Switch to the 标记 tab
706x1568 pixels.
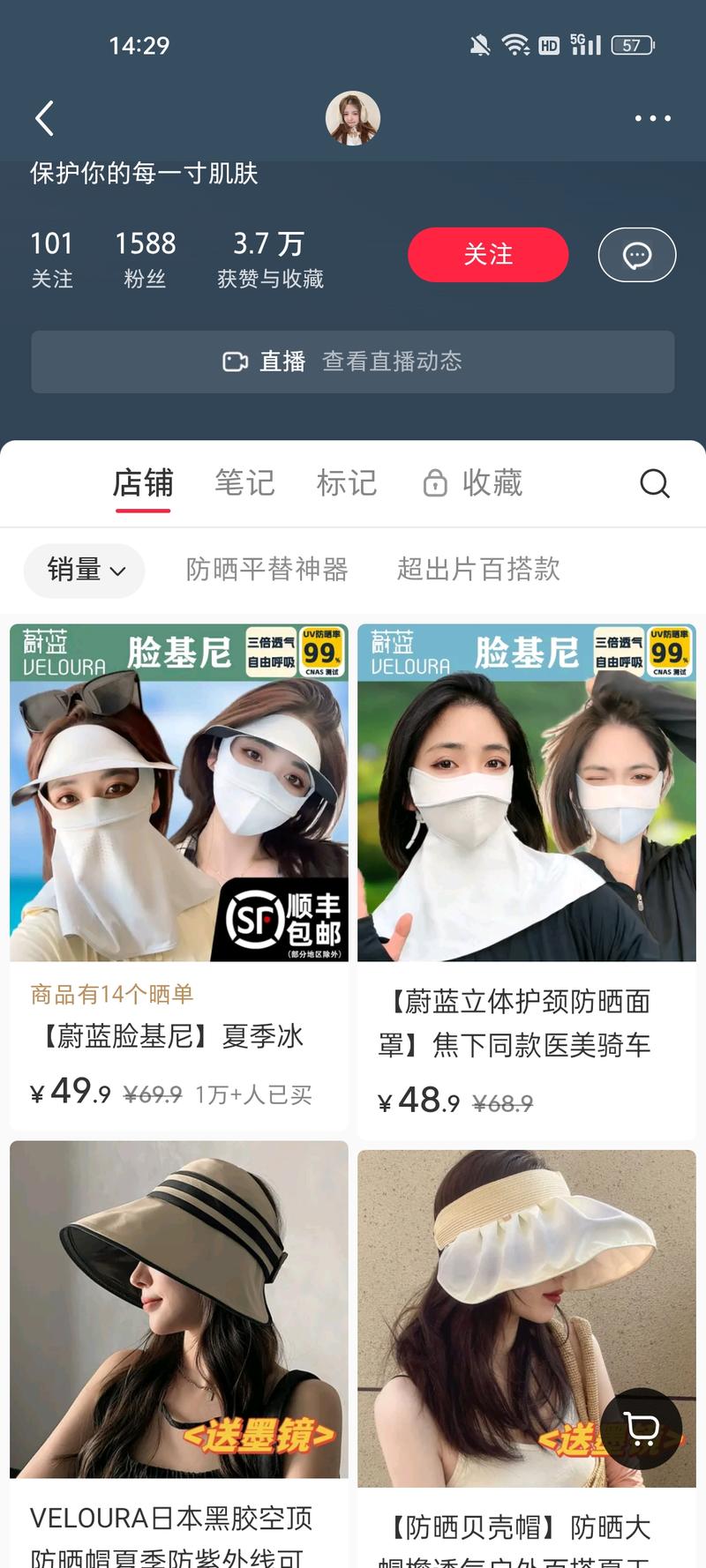(x=347, y=483)
